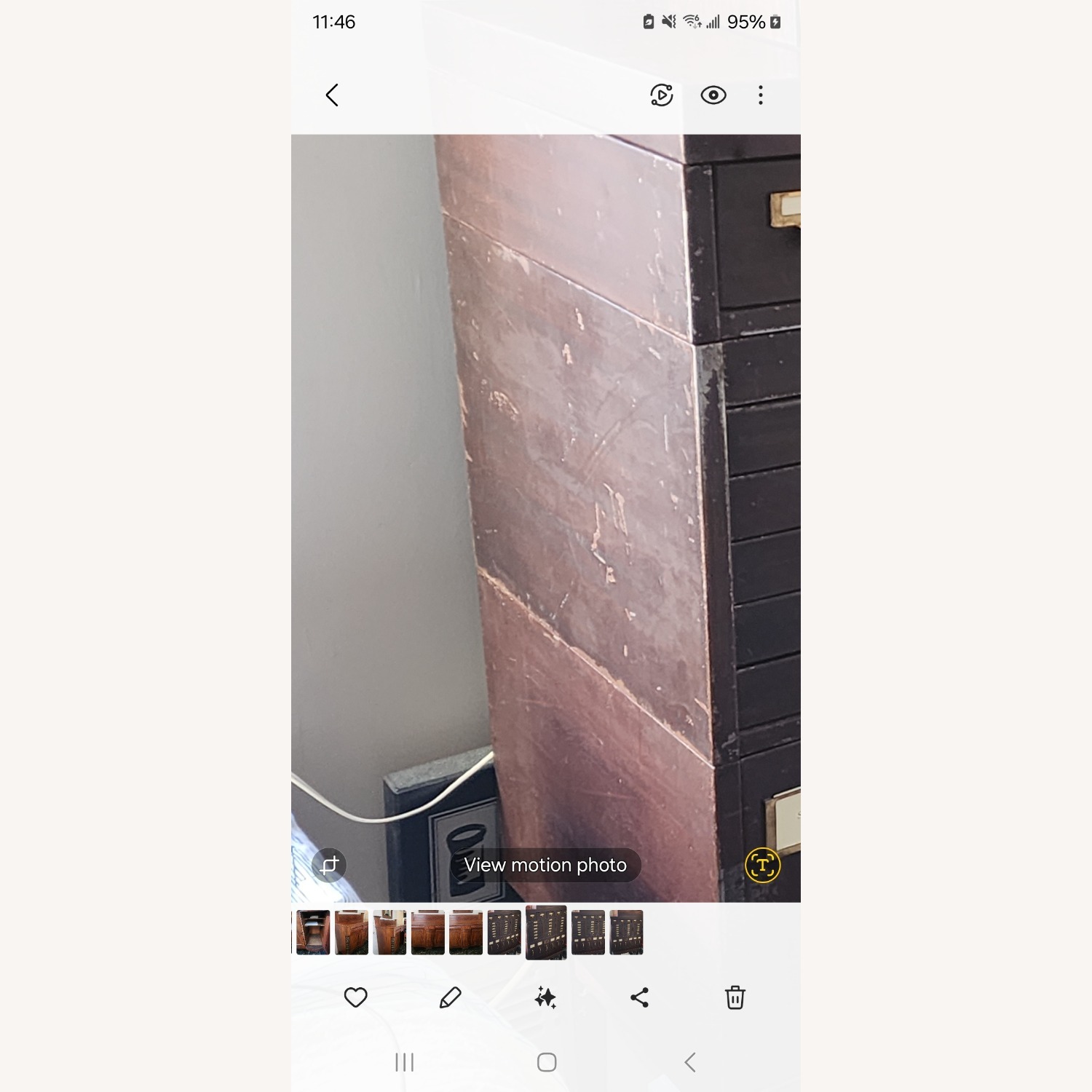Extract text with the yellow T icon
Screen dimensions: 1092x1092
pyautogui.click(x=762, y=865)
